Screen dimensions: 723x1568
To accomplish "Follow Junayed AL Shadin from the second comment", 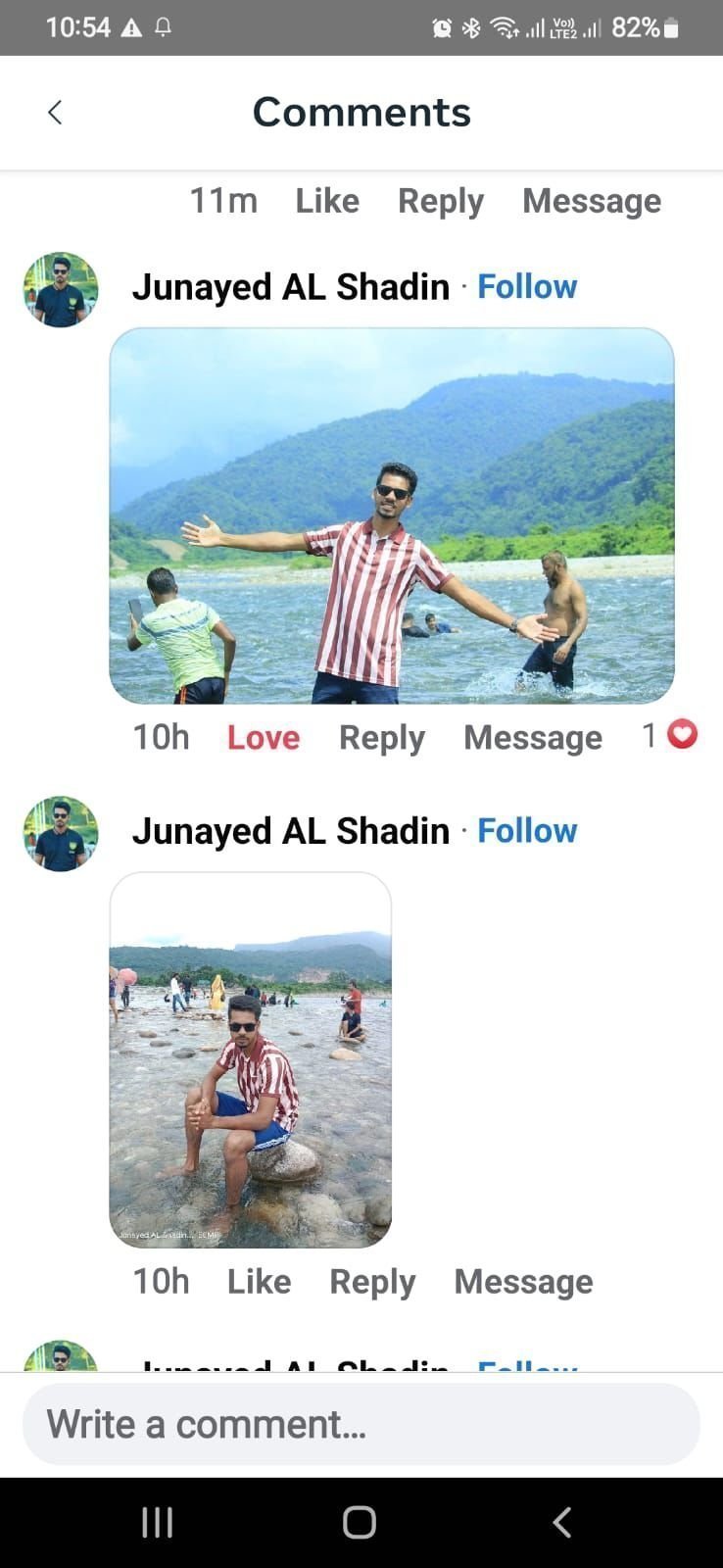I will coord(526,831).
